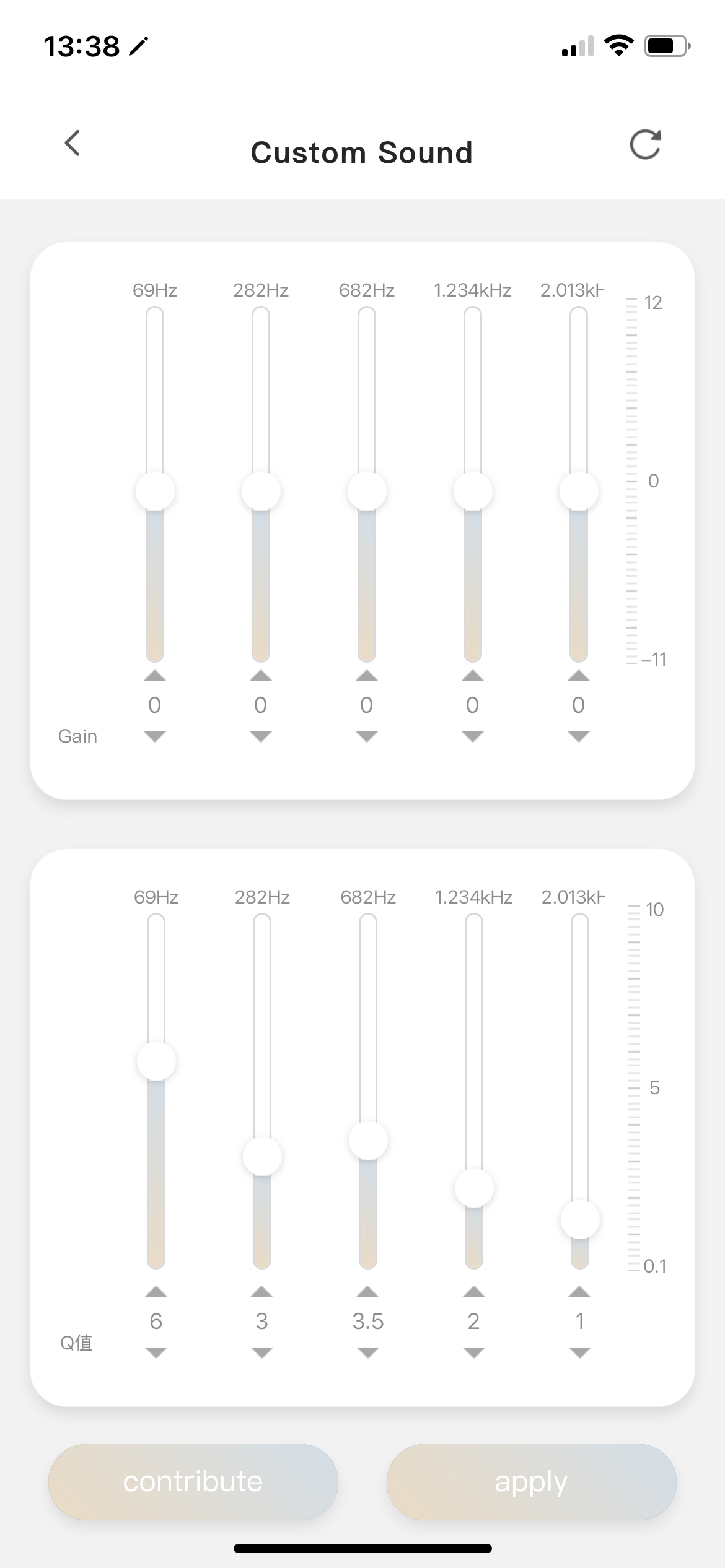The width and height of the screenshot is (725, 1568).
Task: Lower the 1.234kHz Q value below 2
Action: click(x=474, y=1352)
